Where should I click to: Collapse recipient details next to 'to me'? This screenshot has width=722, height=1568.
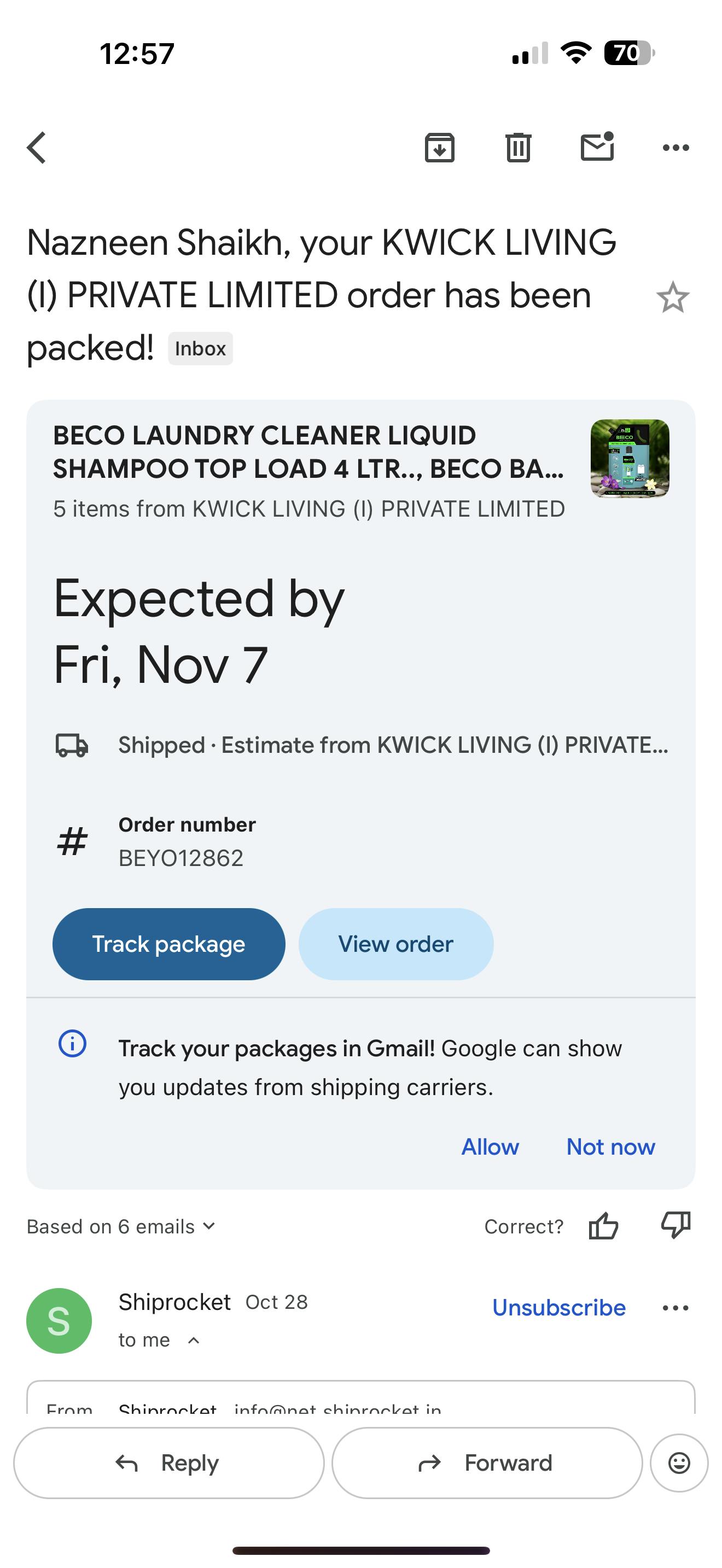tap(194, 1339)
